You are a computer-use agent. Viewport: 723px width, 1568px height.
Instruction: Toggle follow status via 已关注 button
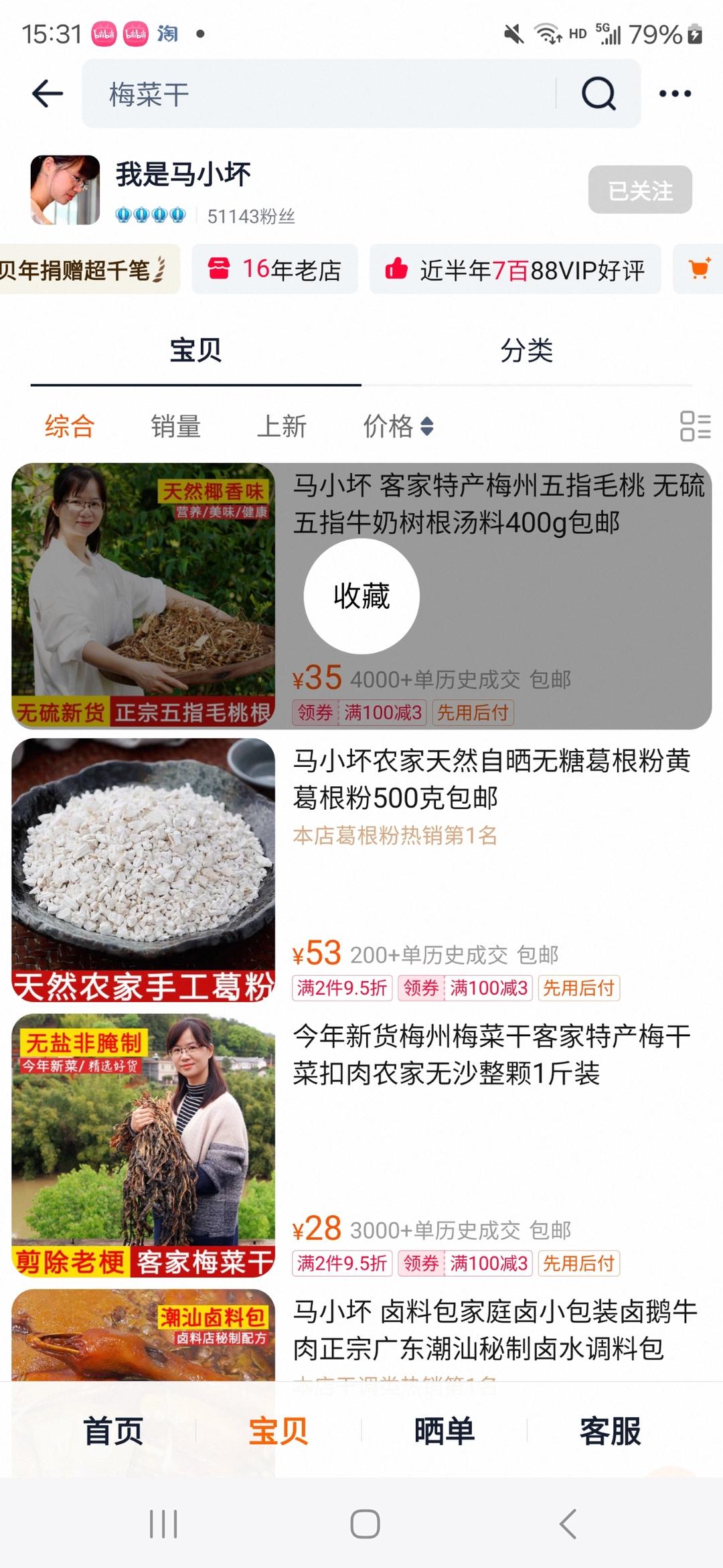(639, 190)
